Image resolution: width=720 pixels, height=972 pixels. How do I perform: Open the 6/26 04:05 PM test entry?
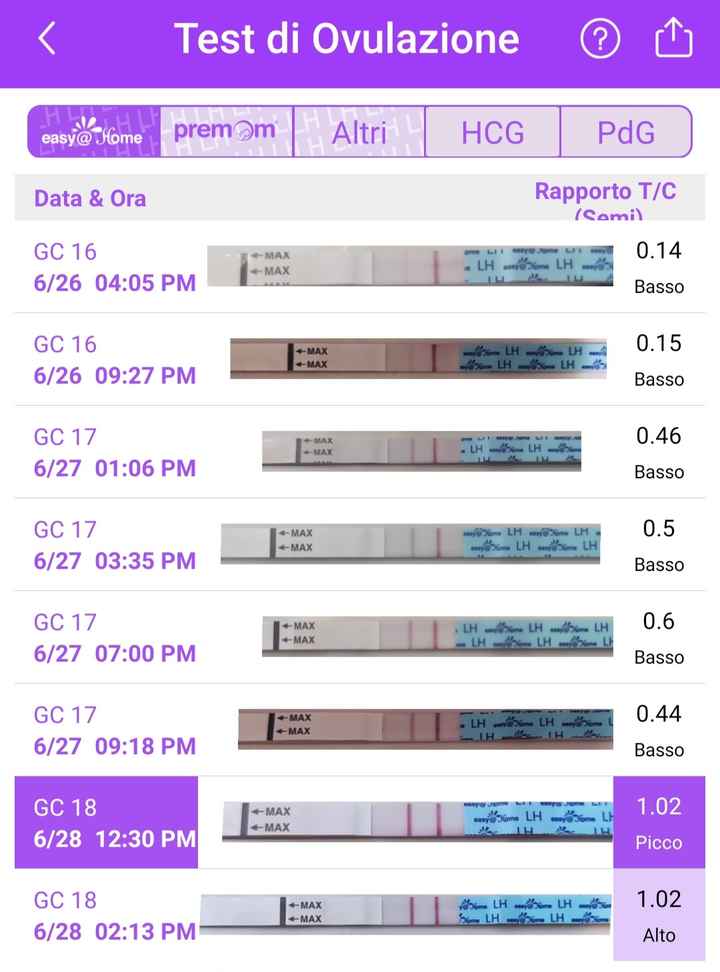click(360, 267)
